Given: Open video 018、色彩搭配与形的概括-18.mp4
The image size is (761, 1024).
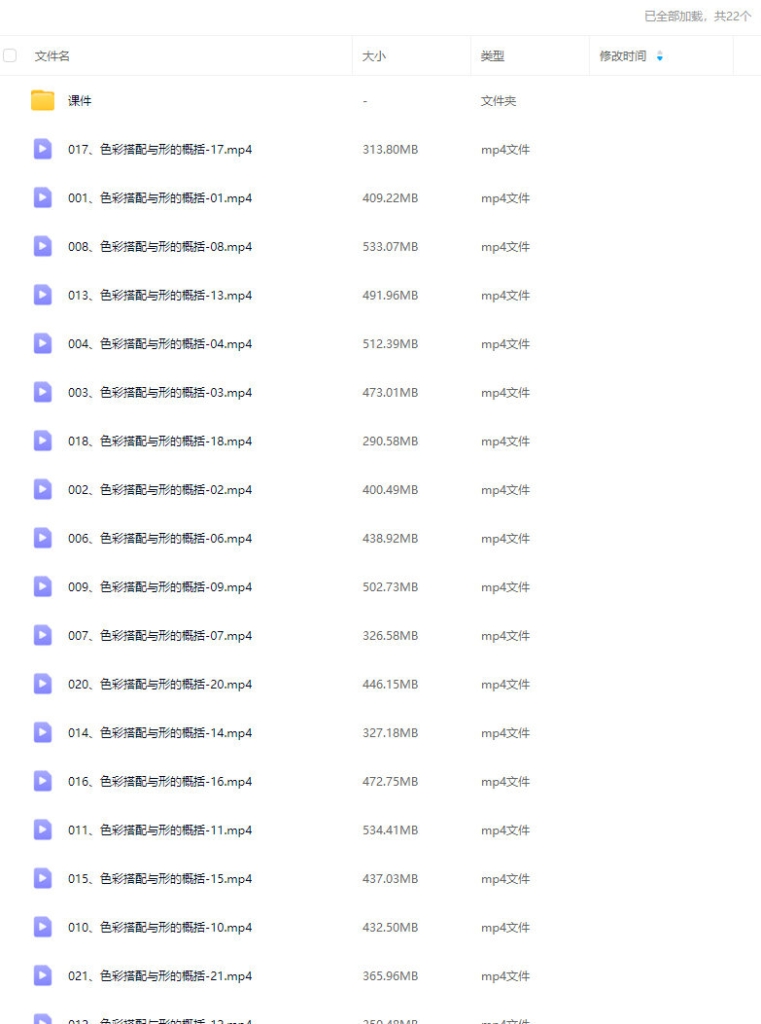Looking at the screenshot, I should point(160,441).
